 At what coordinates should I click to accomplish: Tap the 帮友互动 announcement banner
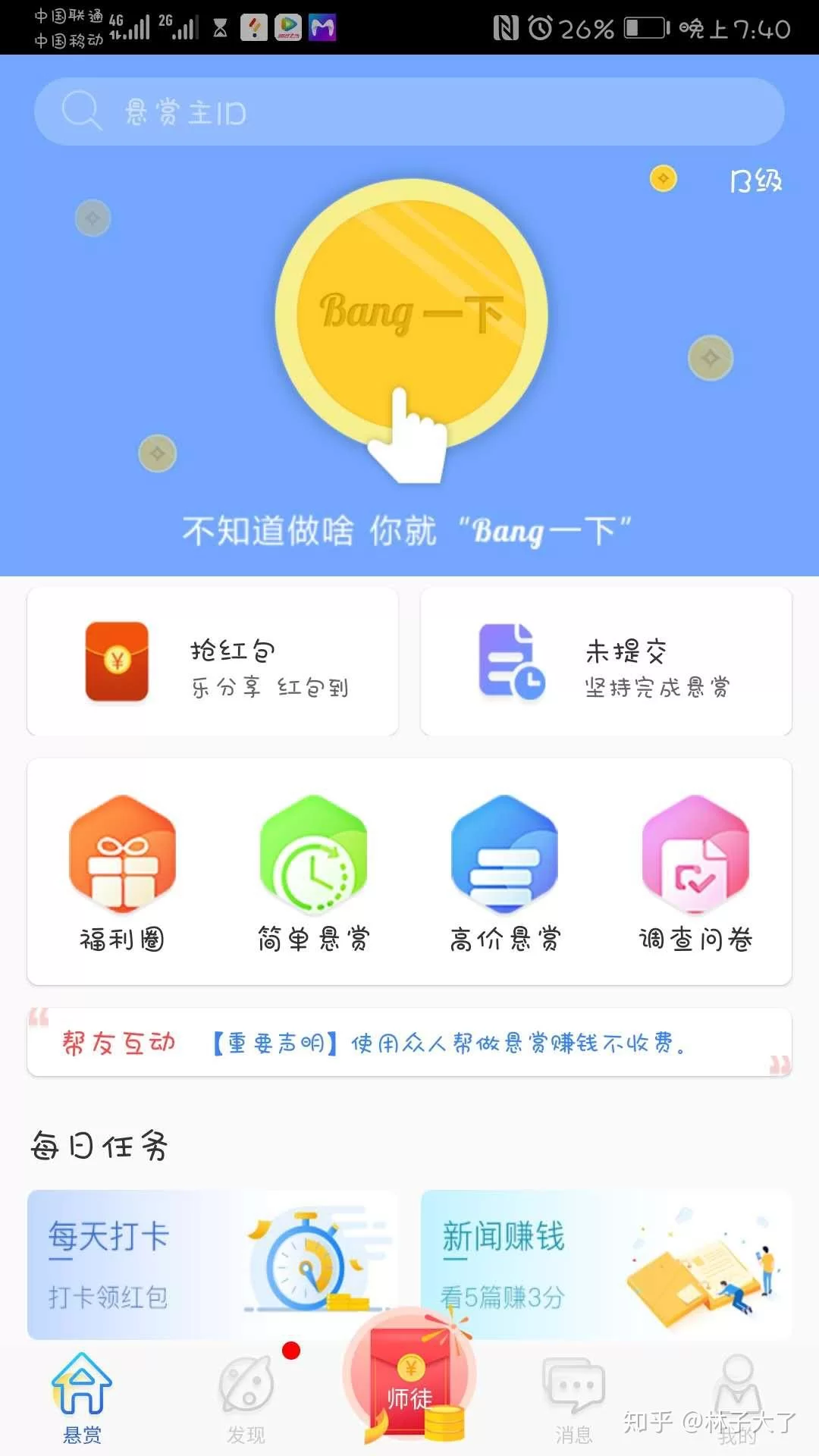tap(409, 1043)
